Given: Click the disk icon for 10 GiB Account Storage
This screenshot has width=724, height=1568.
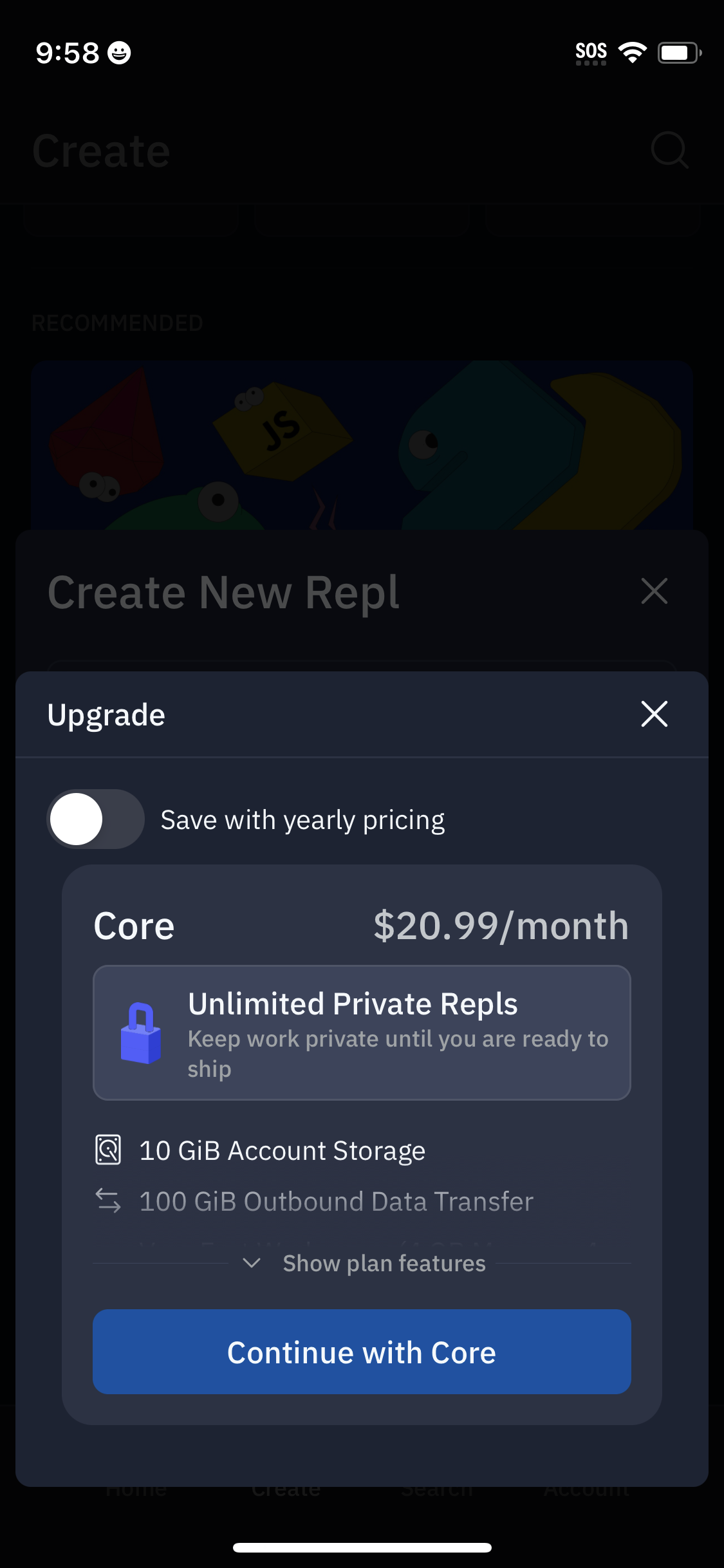Looking at the screenshot, I should click(109, 1150).
